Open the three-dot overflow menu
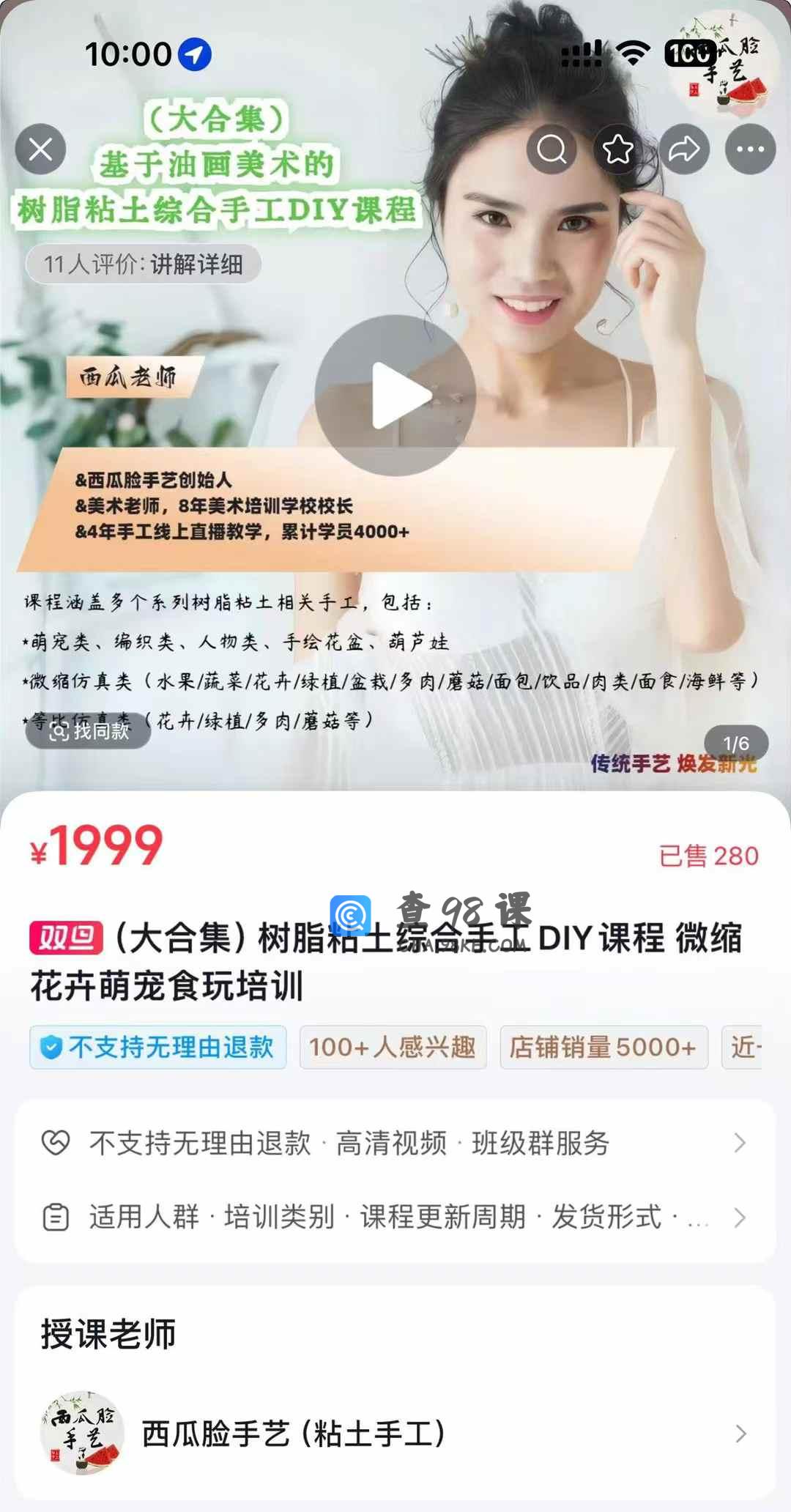The height and width of the screenshot is (1512, 791). 750,149
